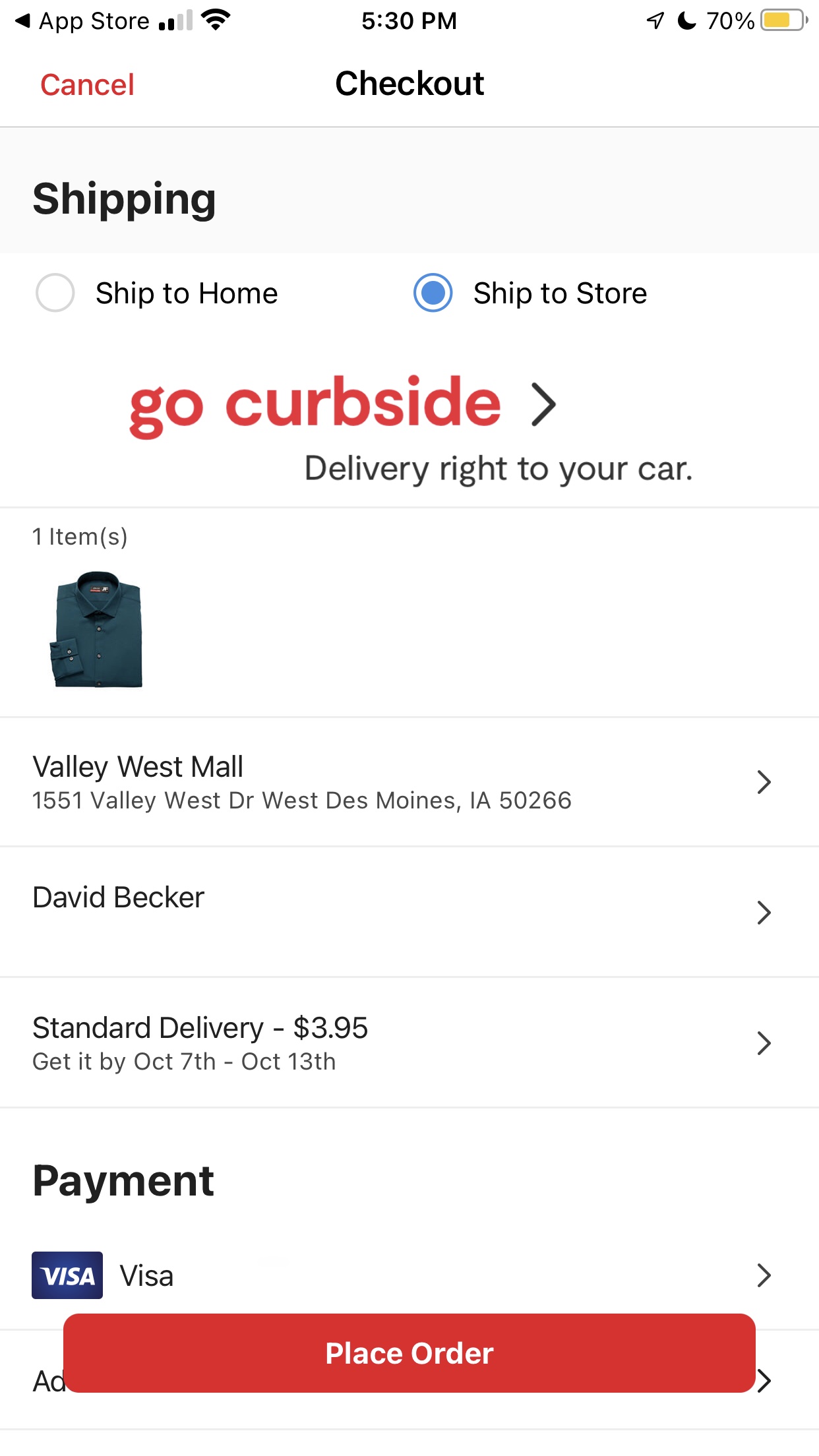Select the Ship to Store option
This screenshot has height=1456, width=819.
(x=531, y=293)
